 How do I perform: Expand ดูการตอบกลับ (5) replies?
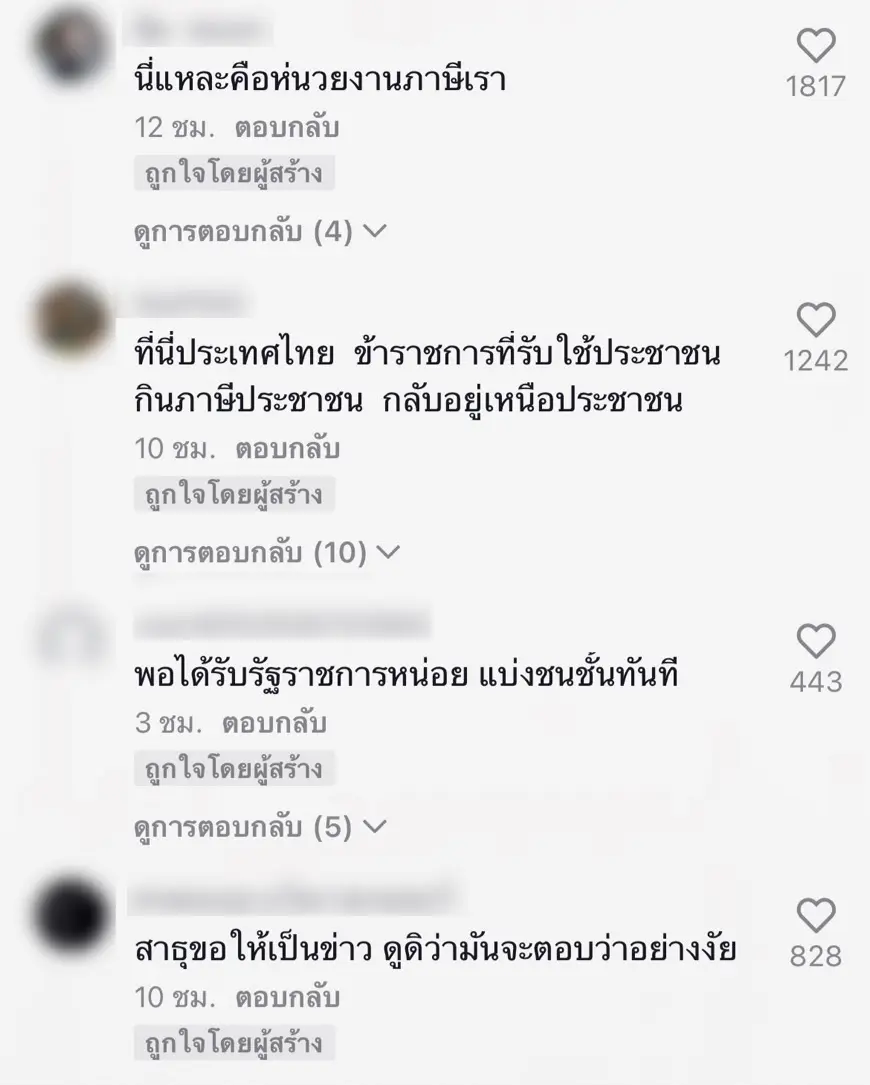(259, 828)
